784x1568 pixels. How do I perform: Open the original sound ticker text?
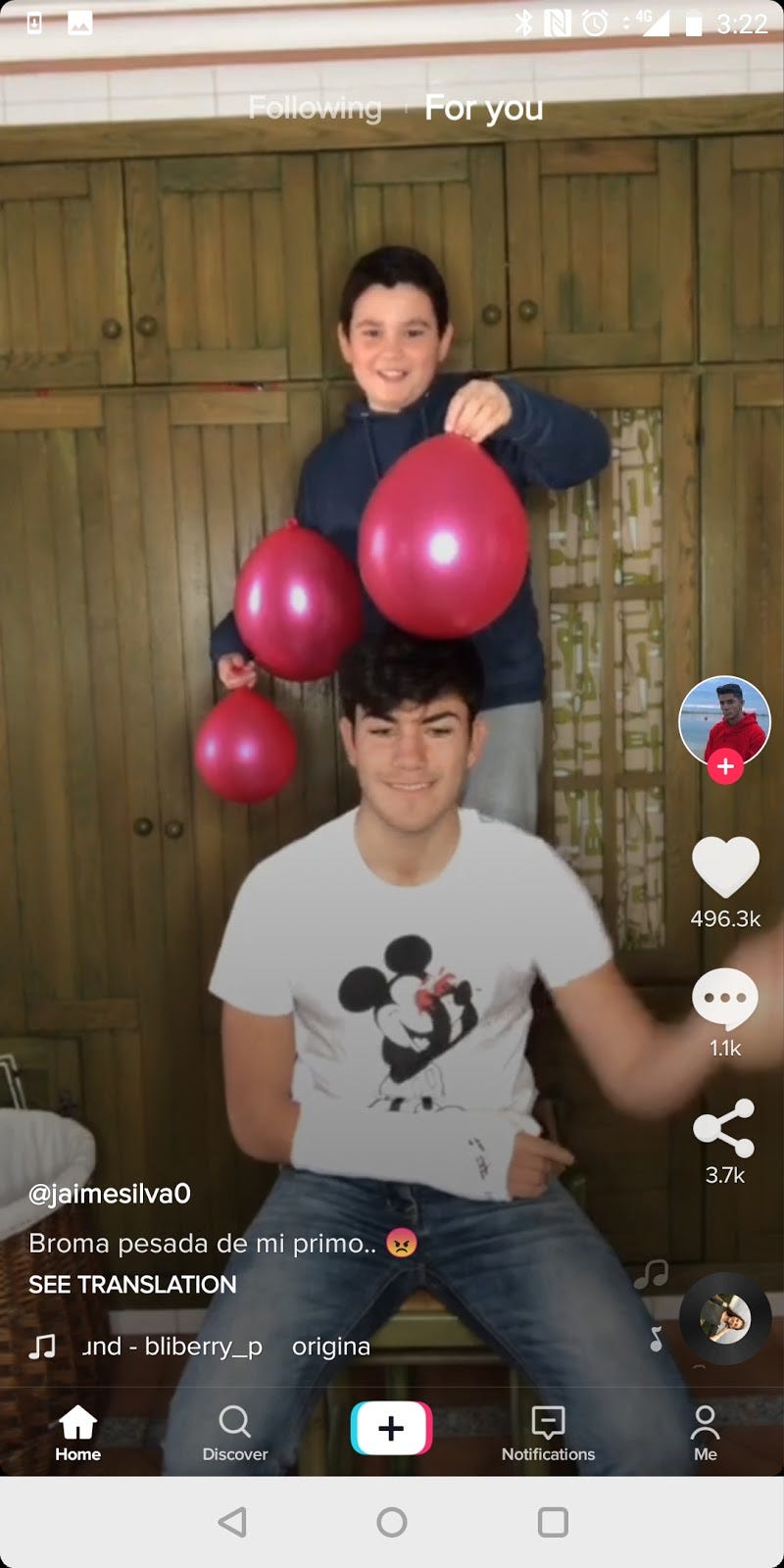pos(225,1347)
